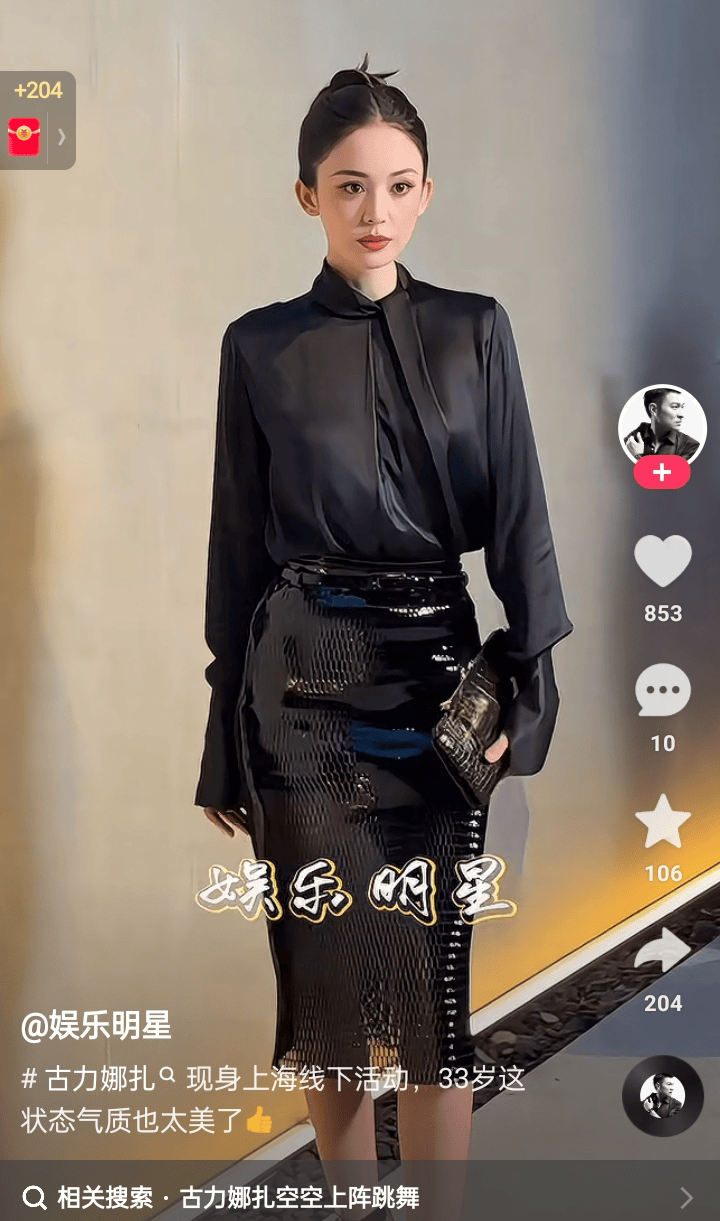Open the comments section

point(662,692)
